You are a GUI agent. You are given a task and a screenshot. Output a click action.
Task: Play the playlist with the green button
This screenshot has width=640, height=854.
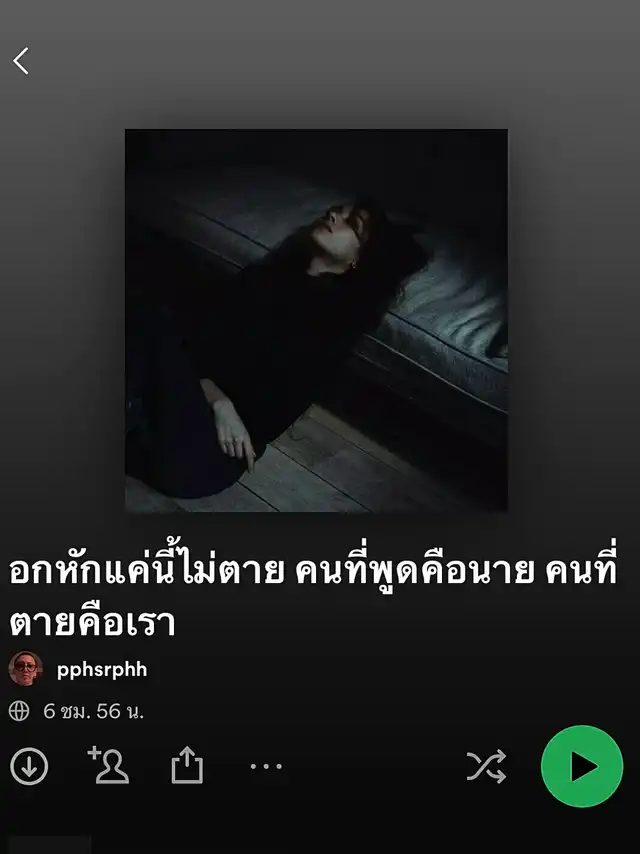pos(582,767)
